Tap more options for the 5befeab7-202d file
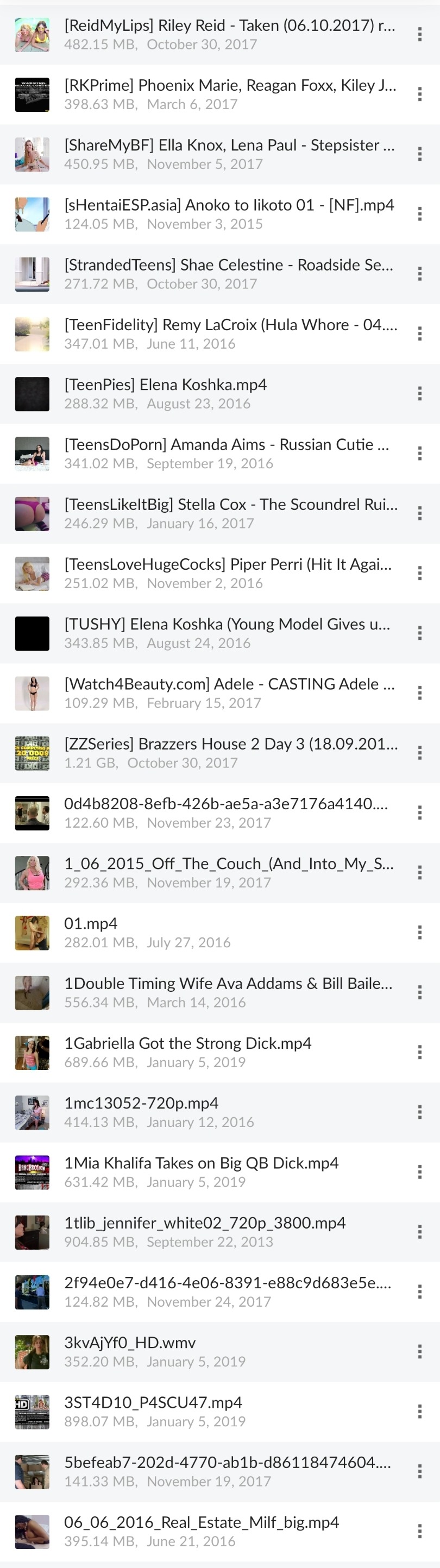 pos(419,1471)
